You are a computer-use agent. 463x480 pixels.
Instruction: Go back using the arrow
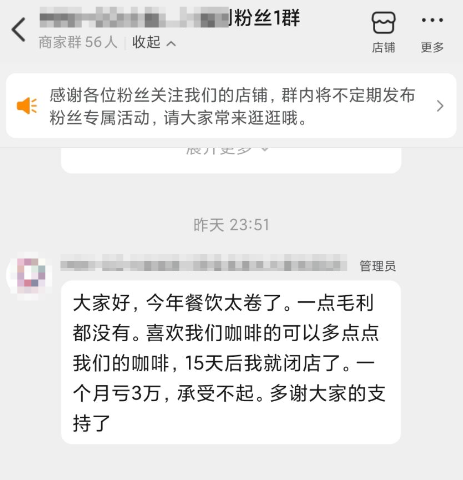point(19,30)
